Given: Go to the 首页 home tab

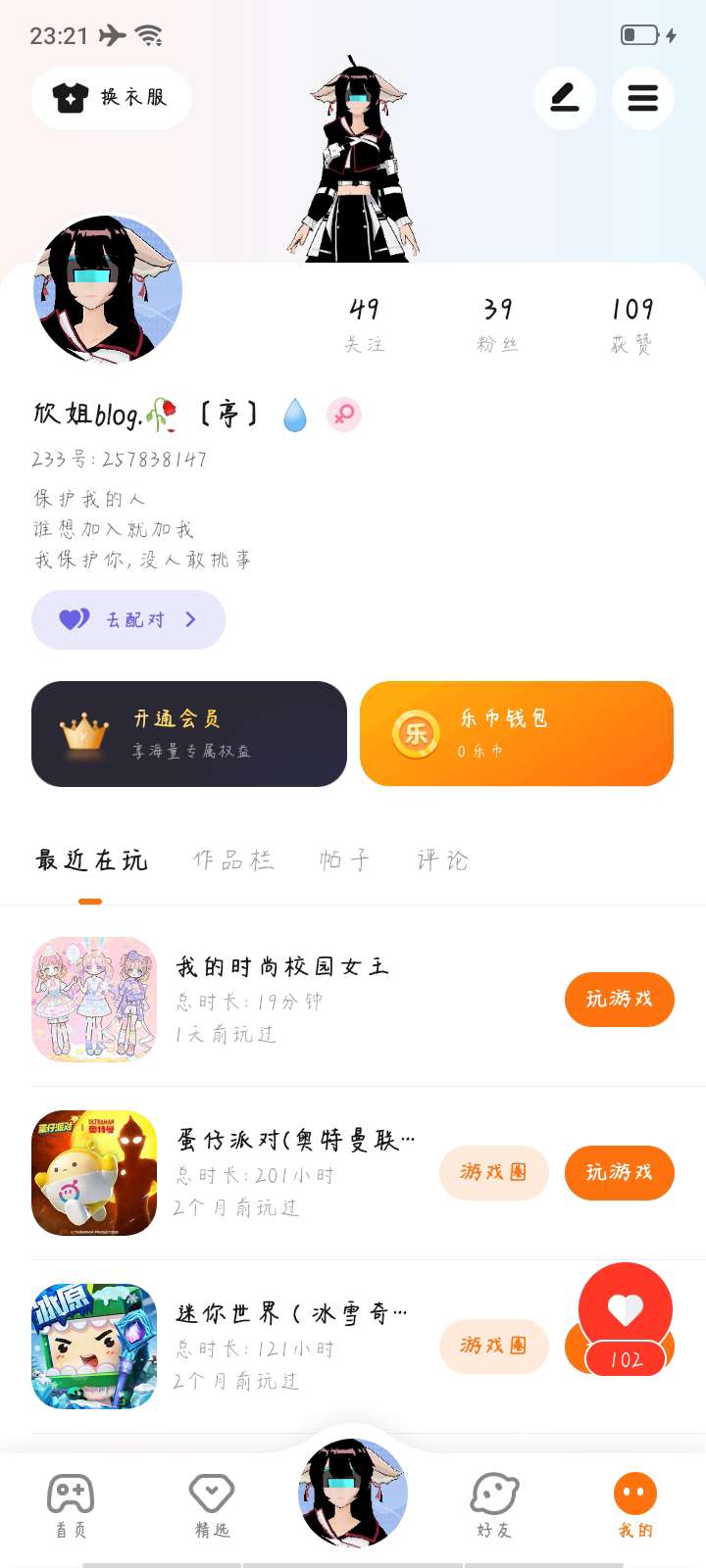Looking at the screenshot, I should tap(71, 1505).
